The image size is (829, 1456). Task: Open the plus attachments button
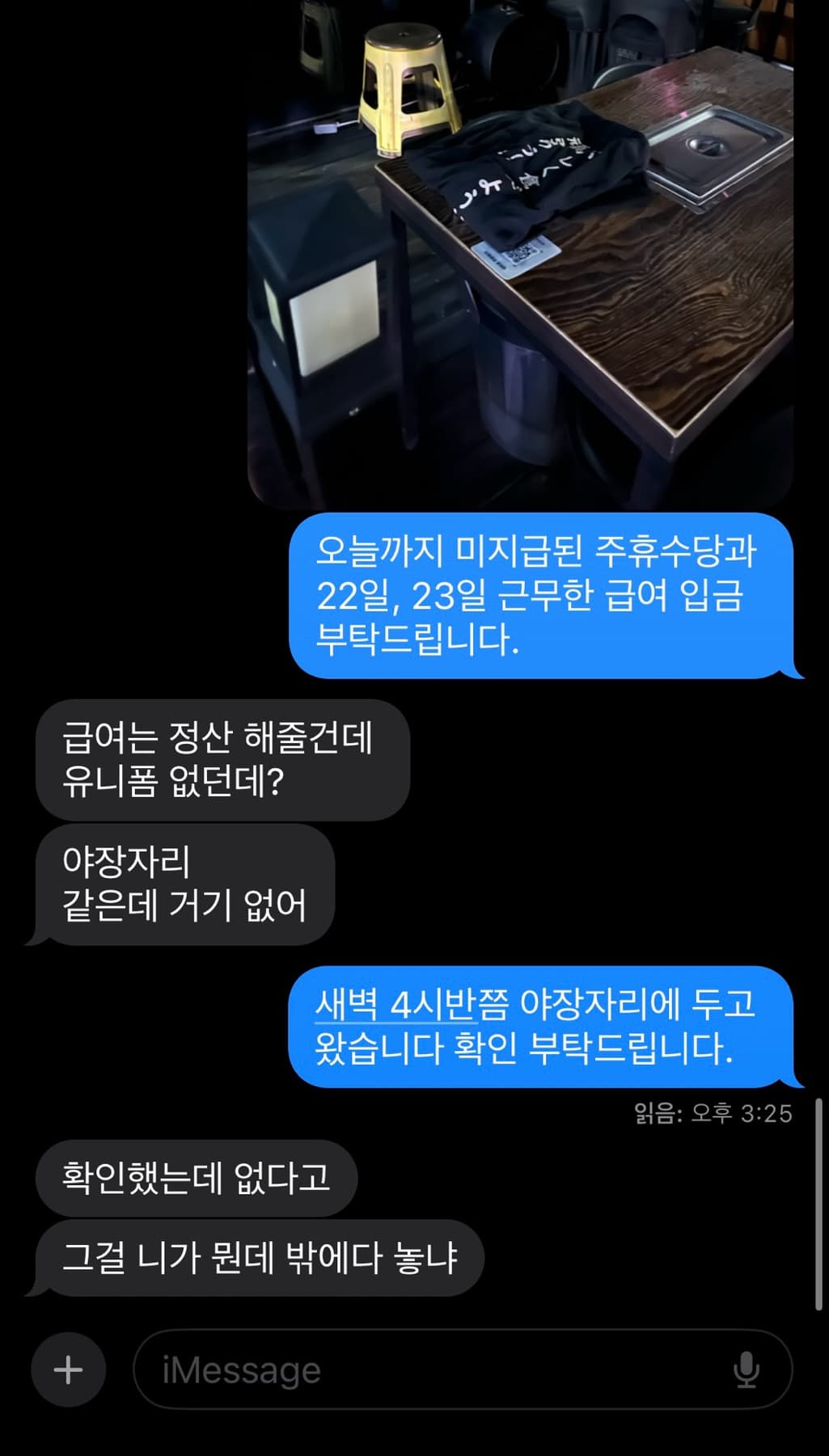point(68,1369)
